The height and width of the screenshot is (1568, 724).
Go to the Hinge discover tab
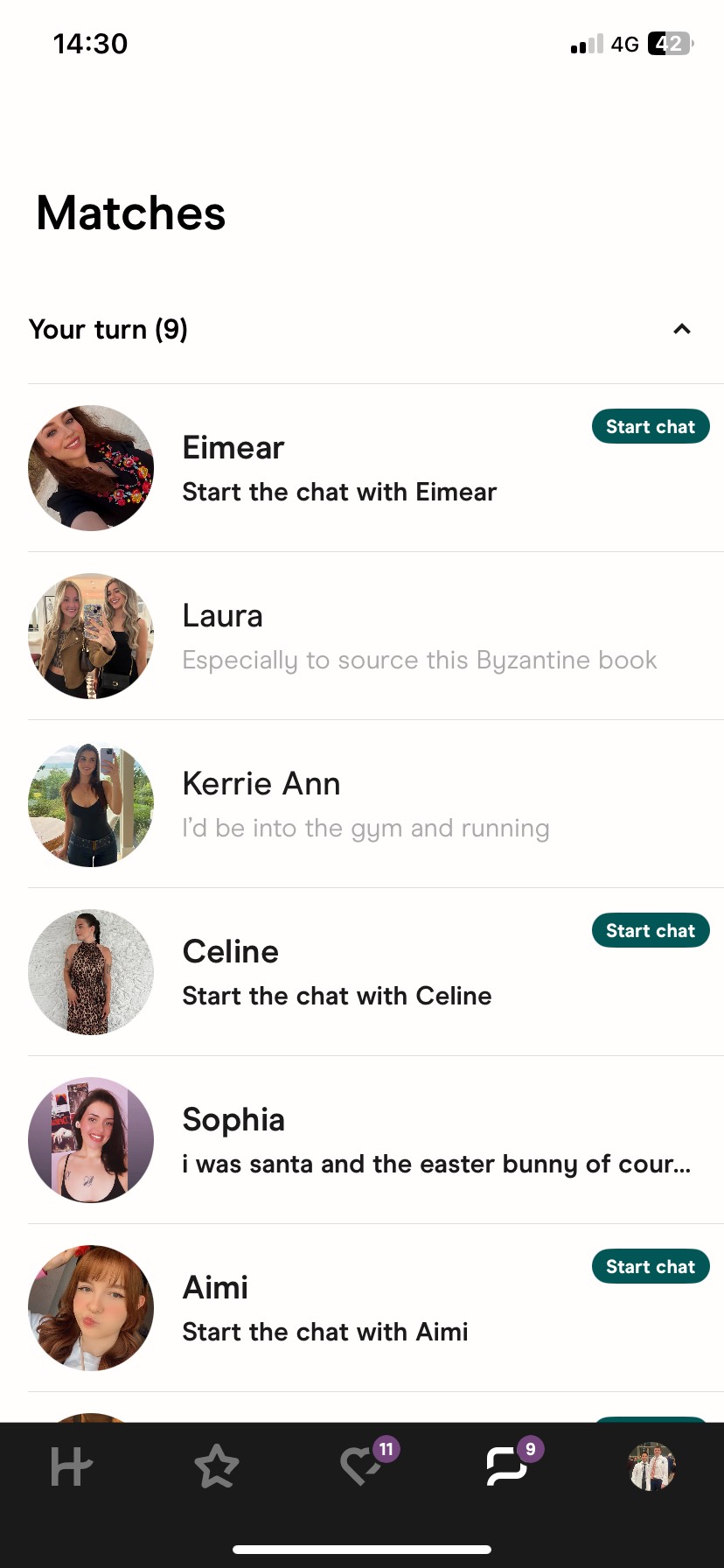(72, 1466)
